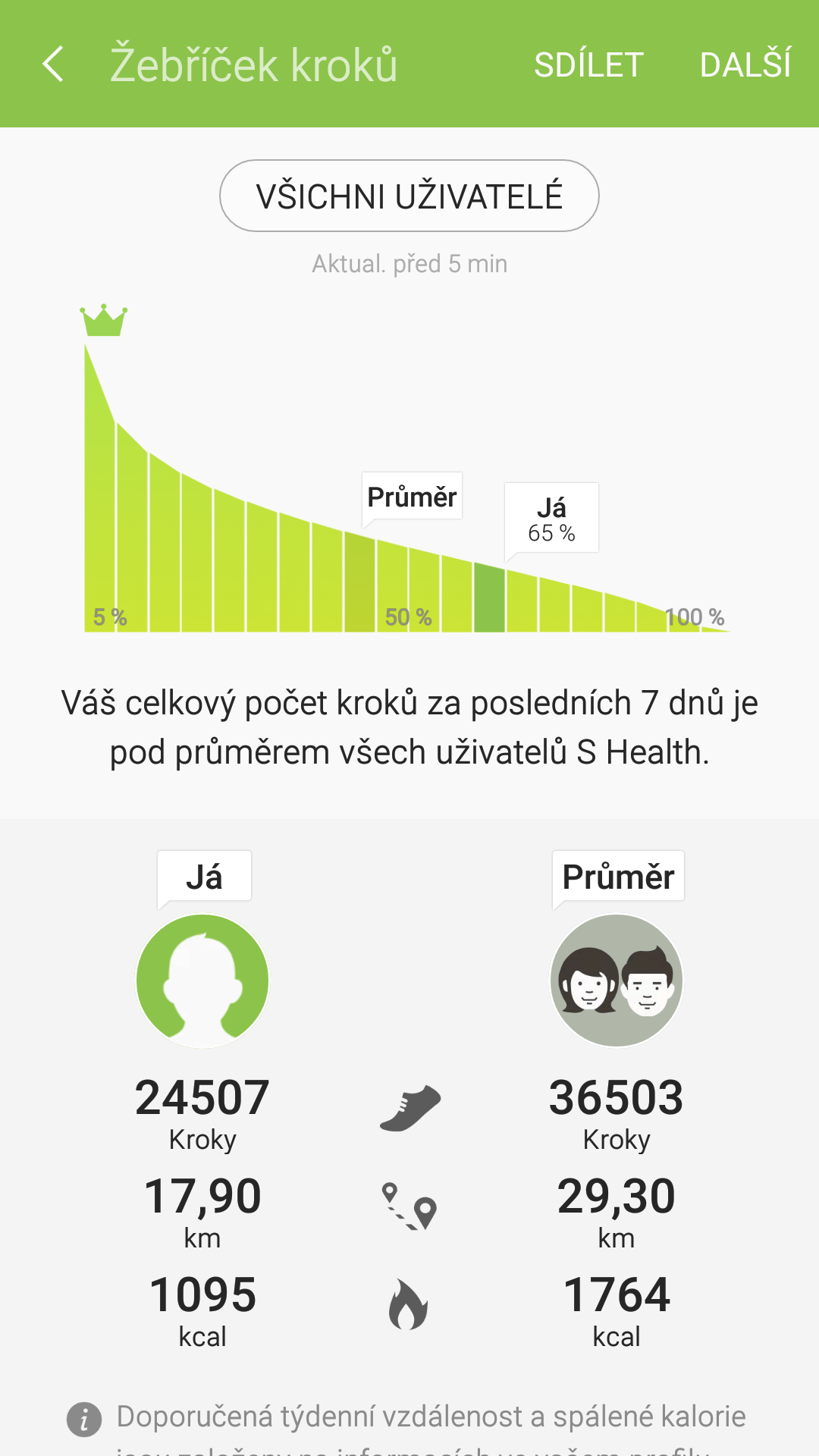819x1456 pixels.
Task: Go back from Žebříček kroků
Action: click(53, 64)
